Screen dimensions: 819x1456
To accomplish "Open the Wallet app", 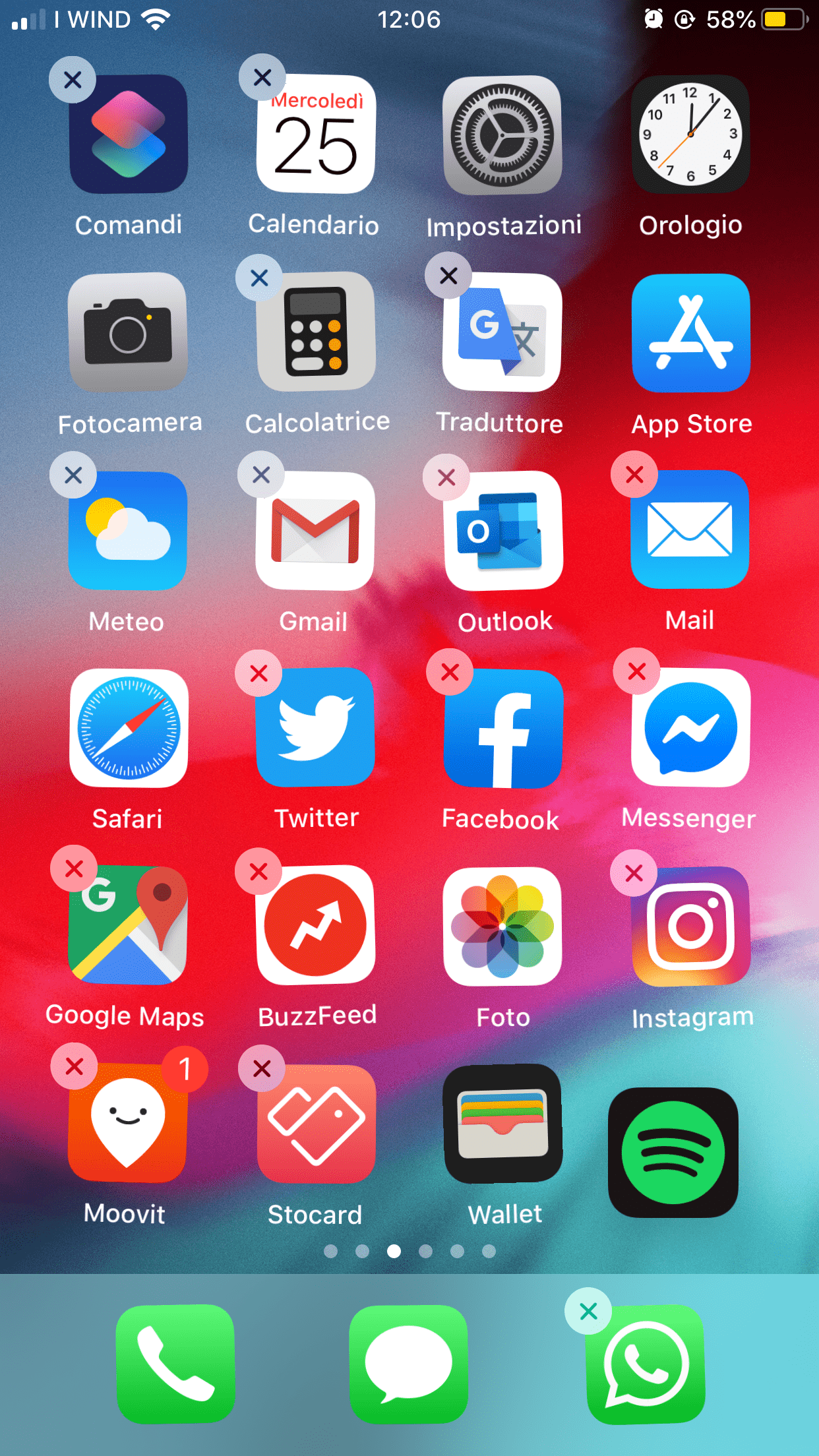I will coord(504,1123).
